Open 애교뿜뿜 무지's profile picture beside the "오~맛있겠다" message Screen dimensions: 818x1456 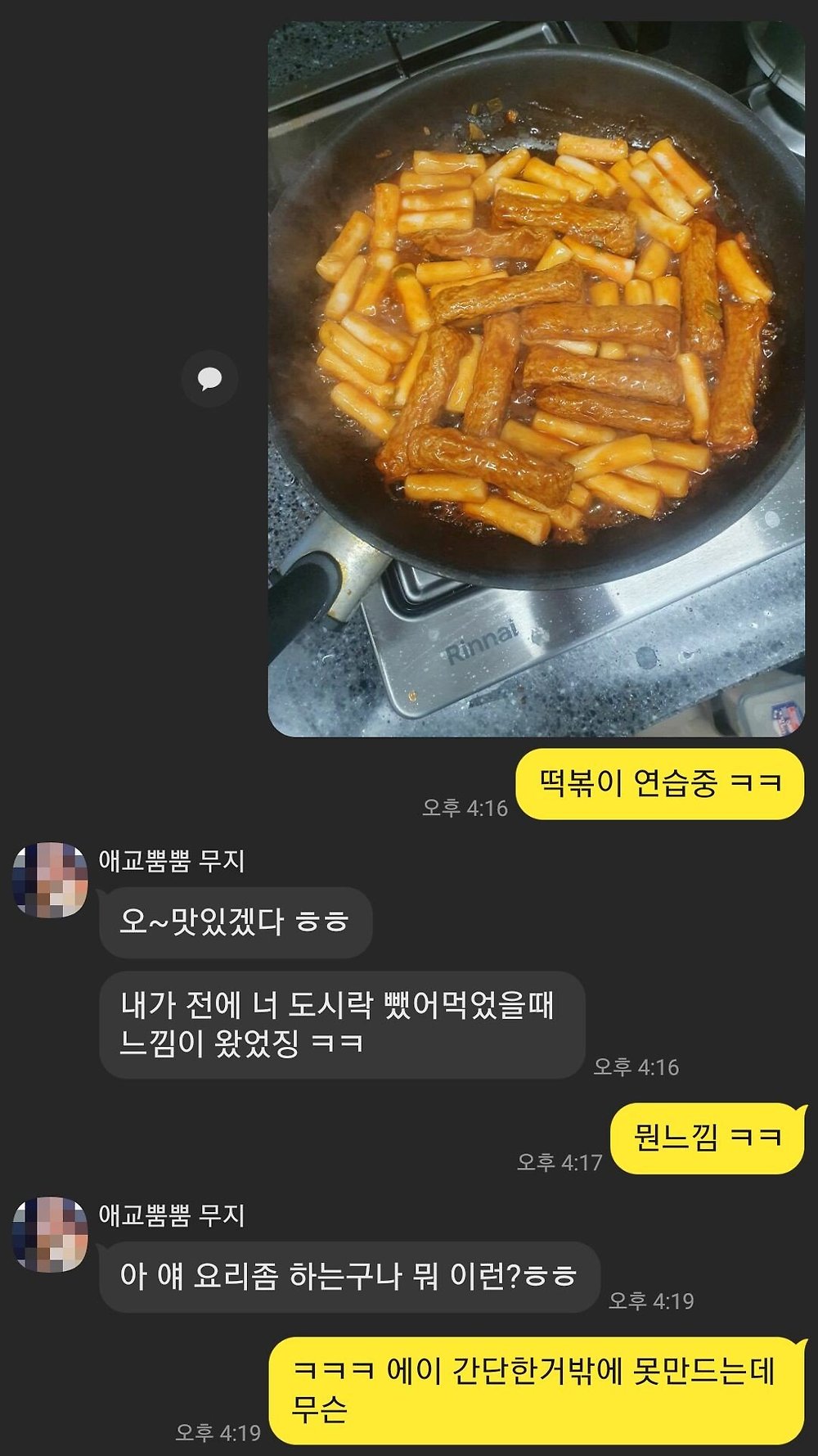[50, 880]
